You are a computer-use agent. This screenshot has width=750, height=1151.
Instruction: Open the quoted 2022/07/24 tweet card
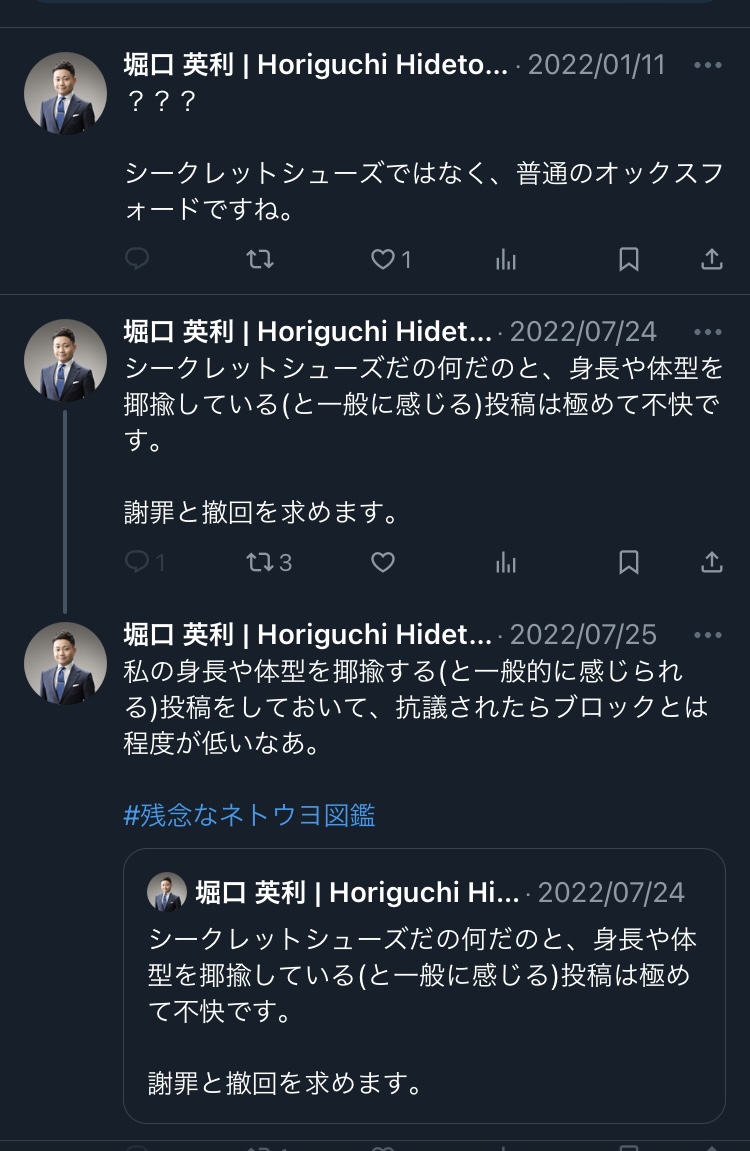click(423, 1010)
